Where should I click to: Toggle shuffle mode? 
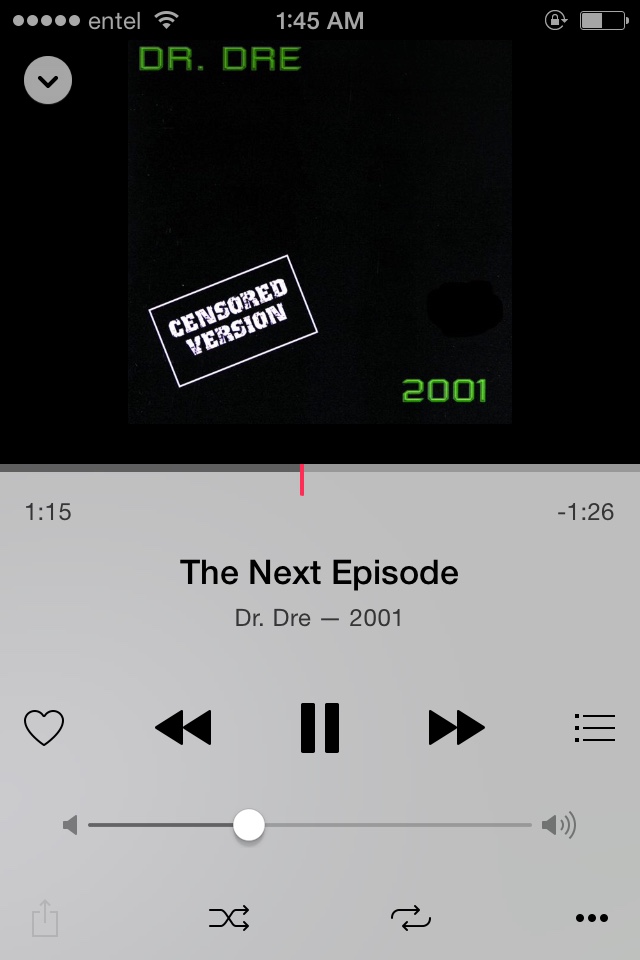(229, 917)
